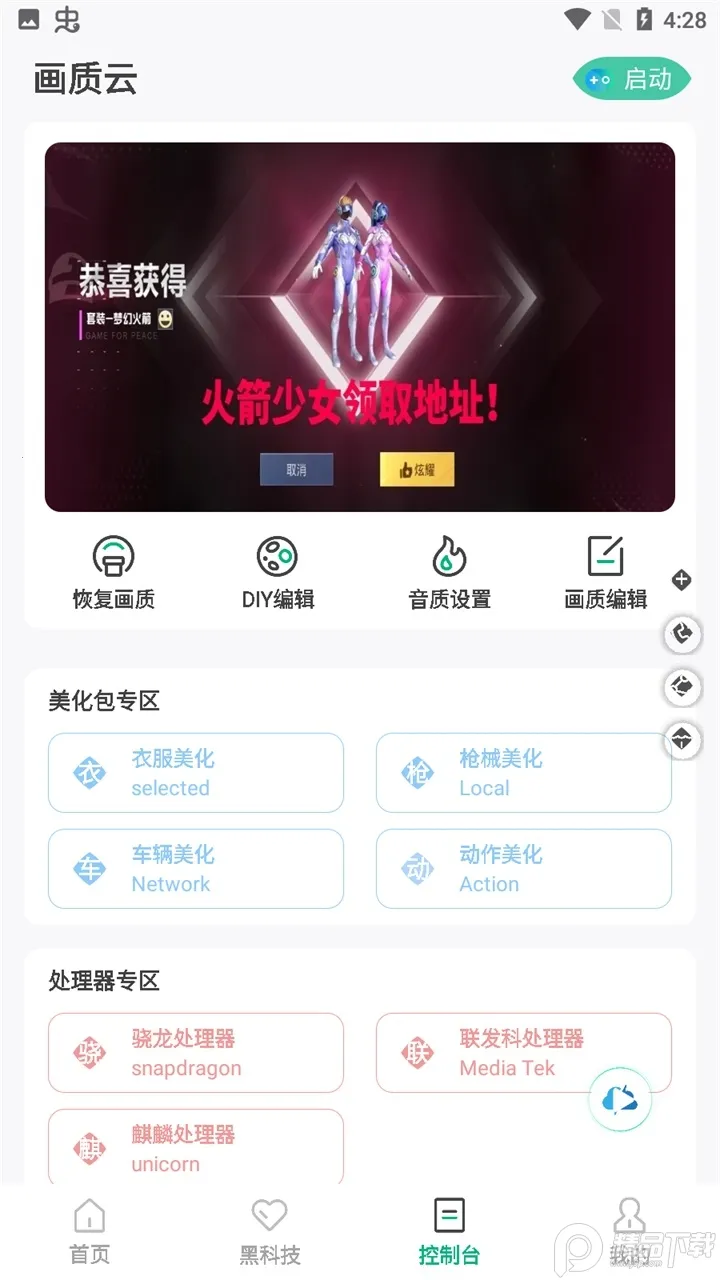720x1280 pixels.
Task: Switch to the 我的 profile tab
Action: 630,1228
